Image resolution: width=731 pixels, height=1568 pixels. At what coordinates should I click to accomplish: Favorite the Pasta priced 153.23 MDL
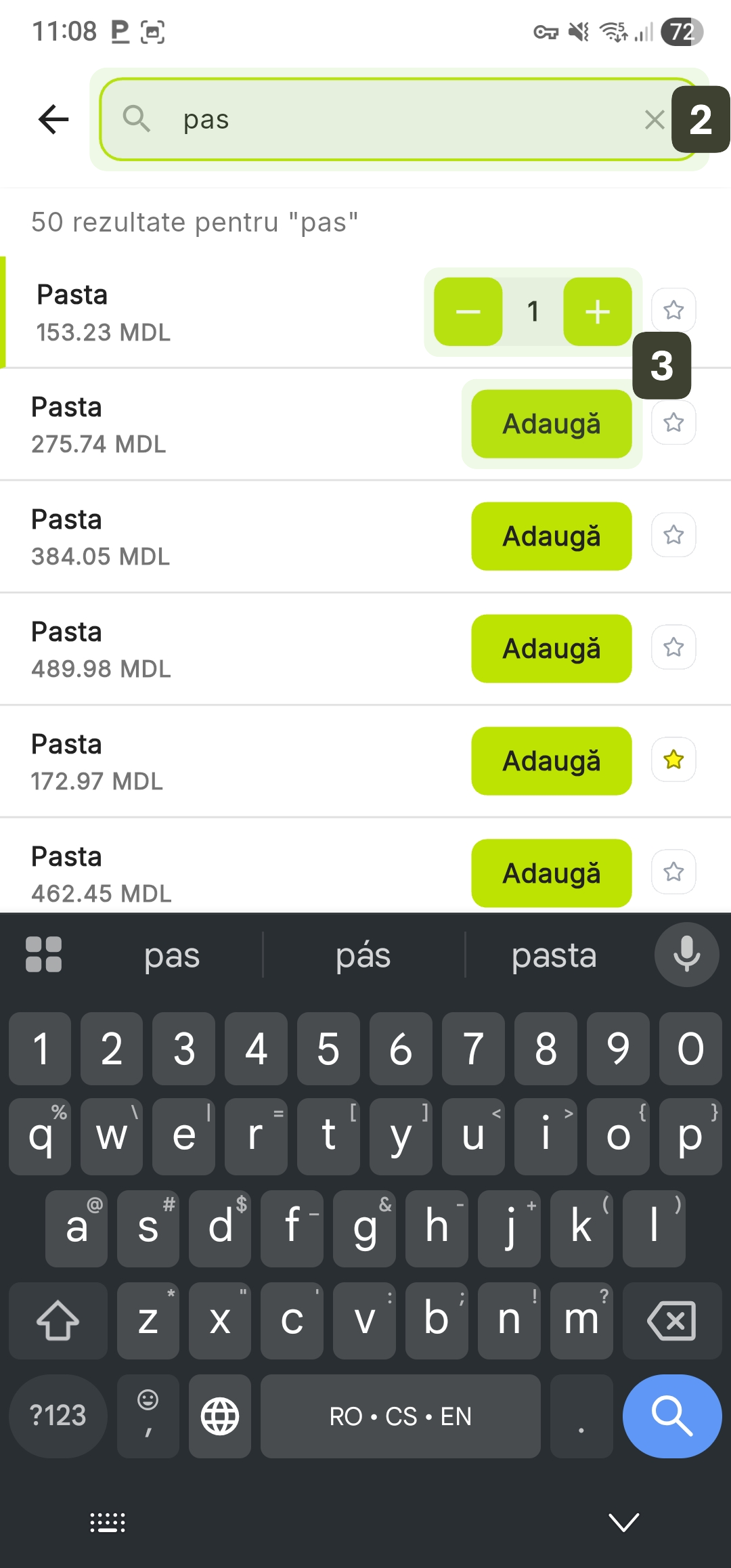673,310
